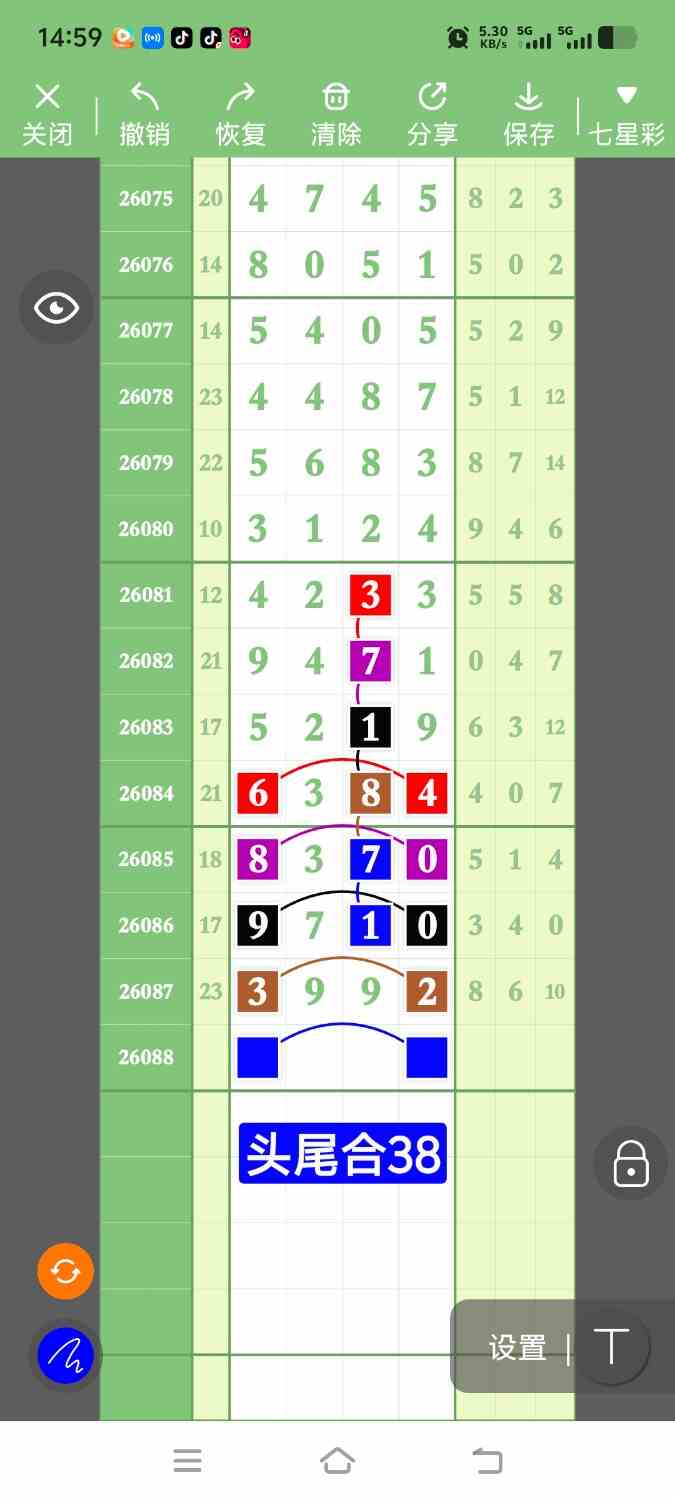The width and height of the screenshot is (675, 1500).
Task: Select the T text tool
Action: (611, 1347)
